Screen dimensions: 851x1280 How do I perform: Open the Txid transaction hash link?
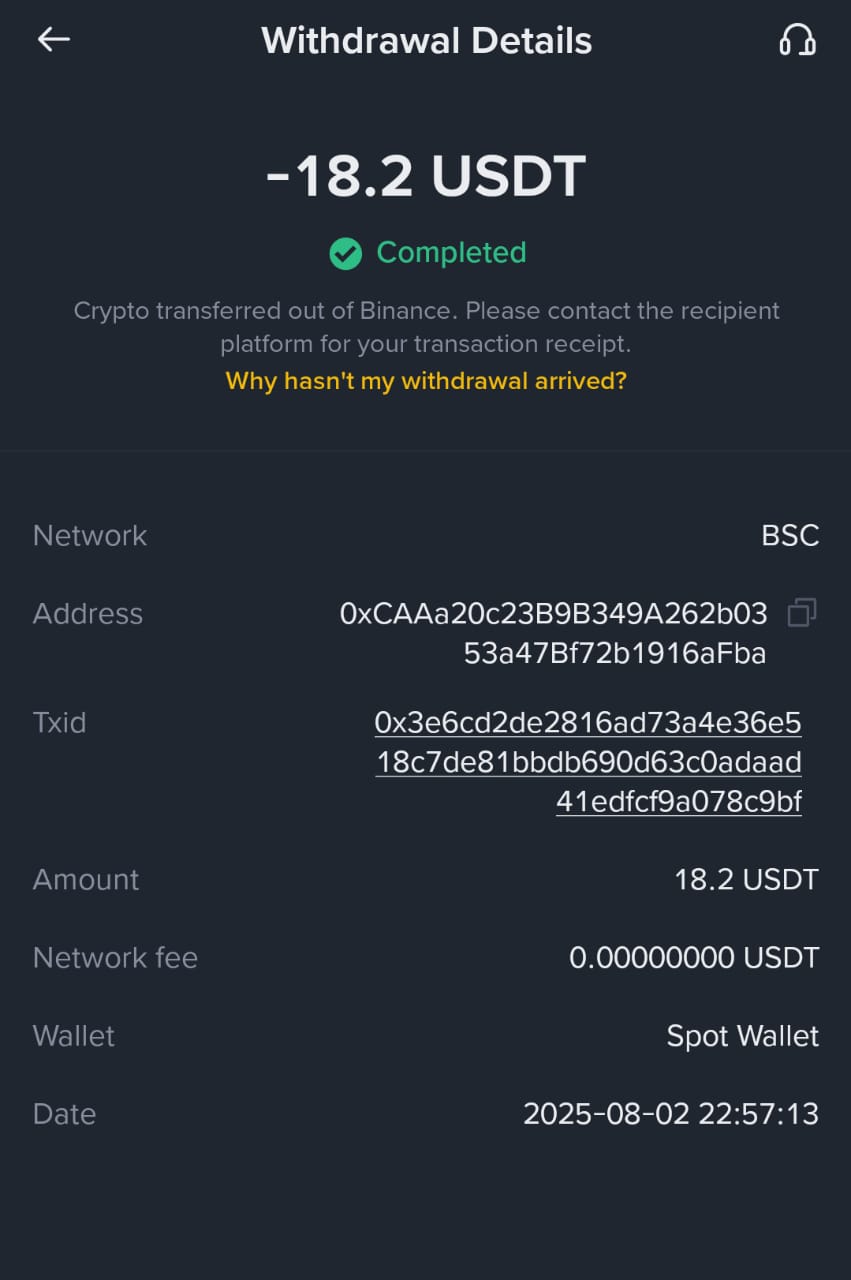click(x=588, y=761)
